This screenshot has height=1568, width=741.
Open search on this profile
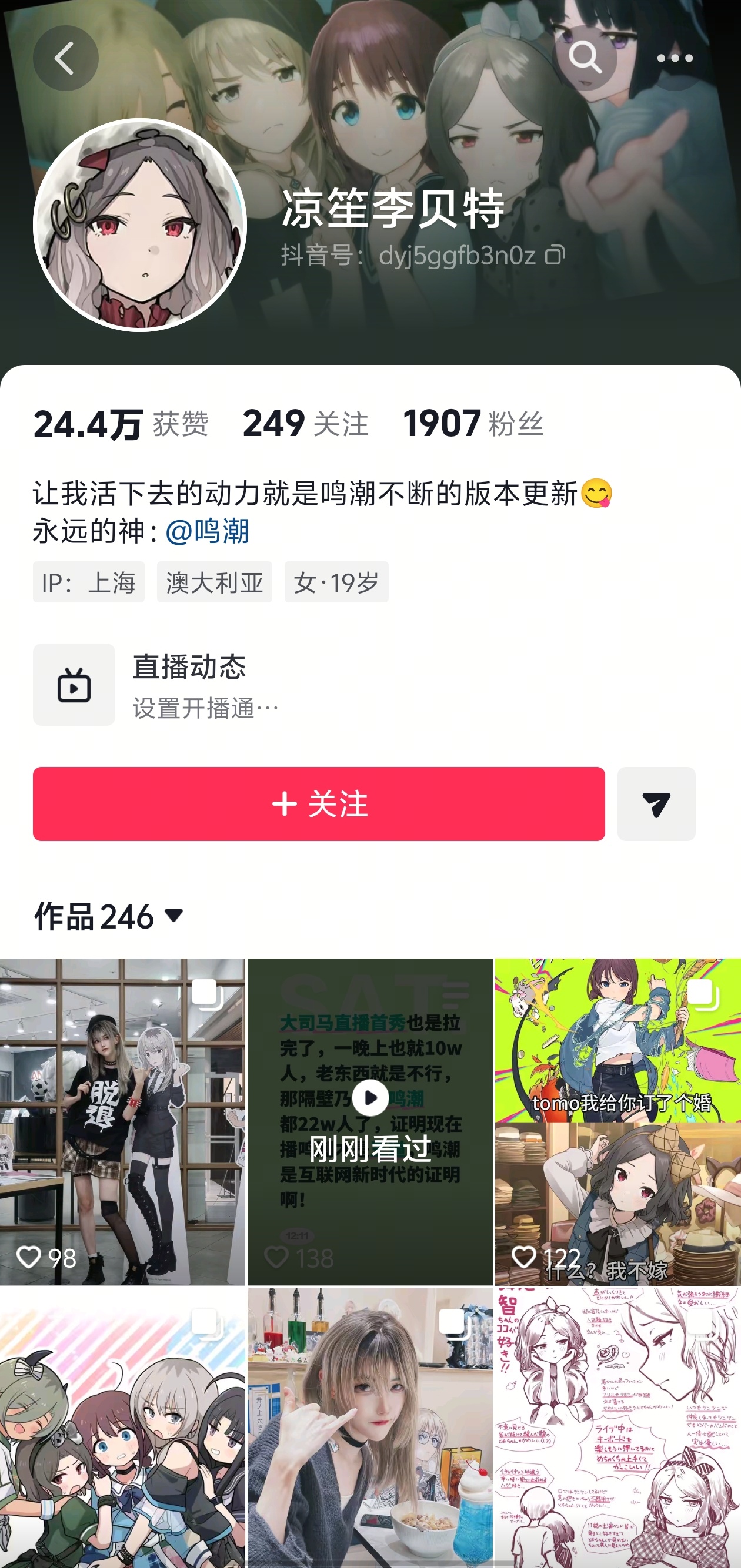pos(585,58)
